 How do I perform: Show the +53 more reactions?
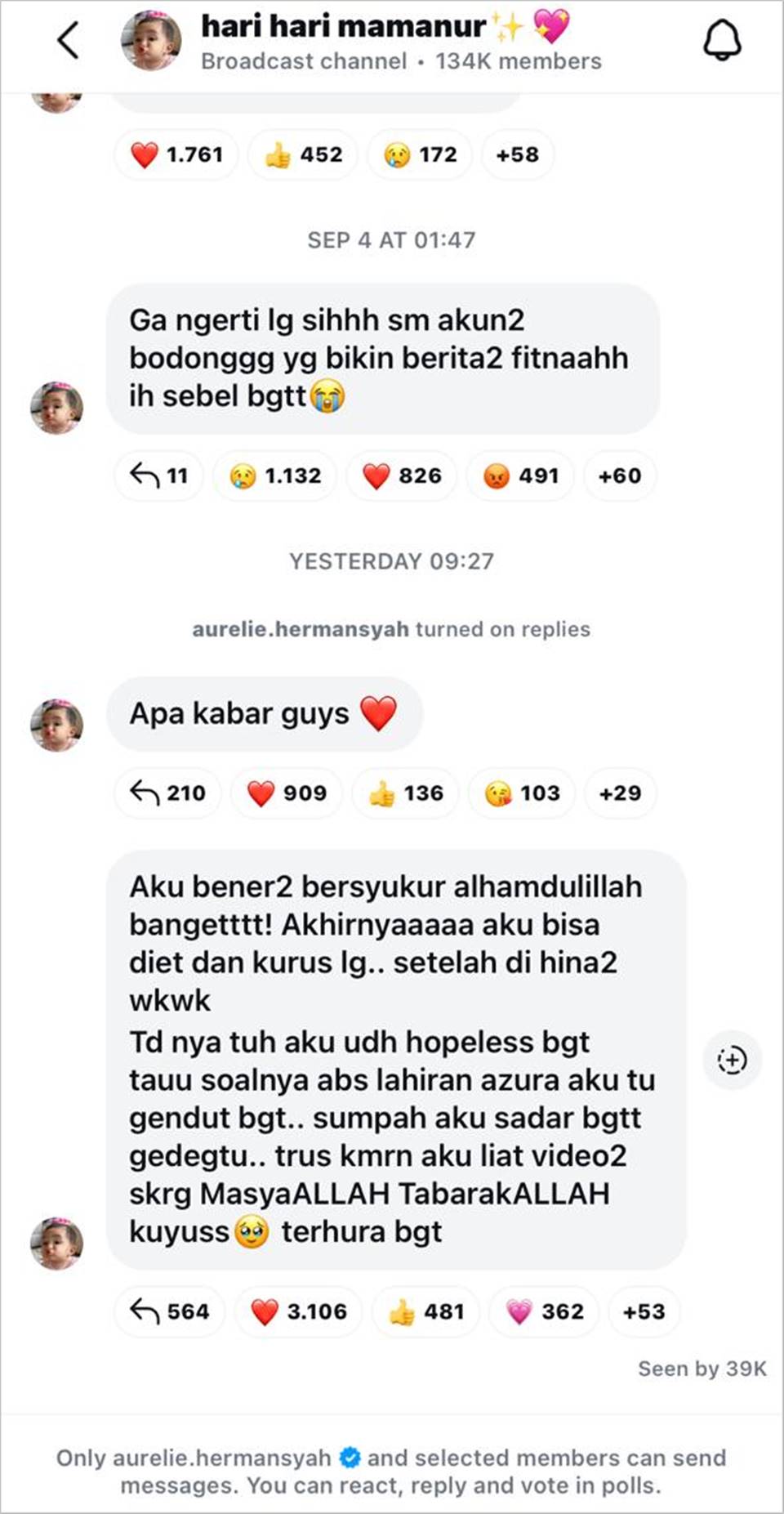pyautogui.click(x=644, y=1311)
